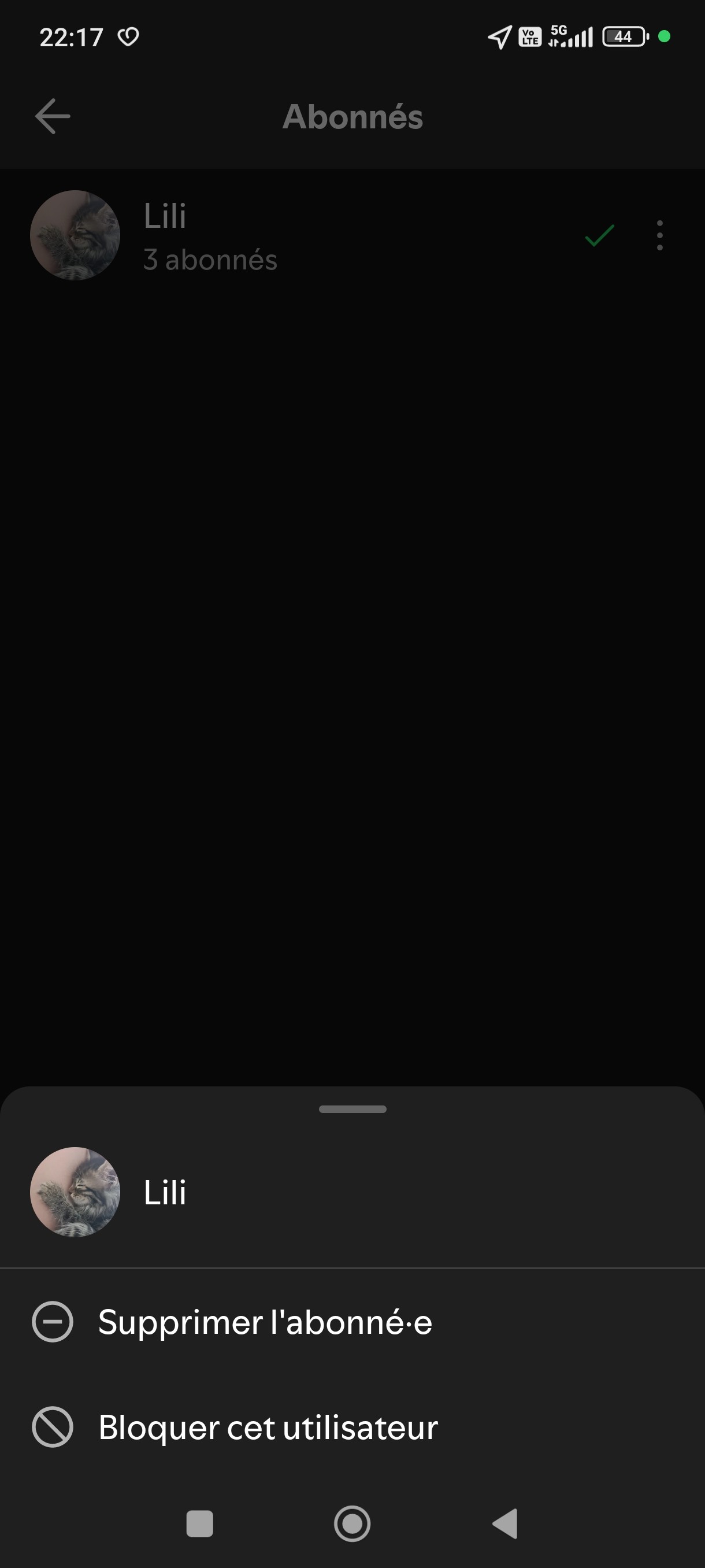The width and height of the screenshot is (705, 1568).
Task: Go back with the Abonnés back arrow
Action: [53, 116]
